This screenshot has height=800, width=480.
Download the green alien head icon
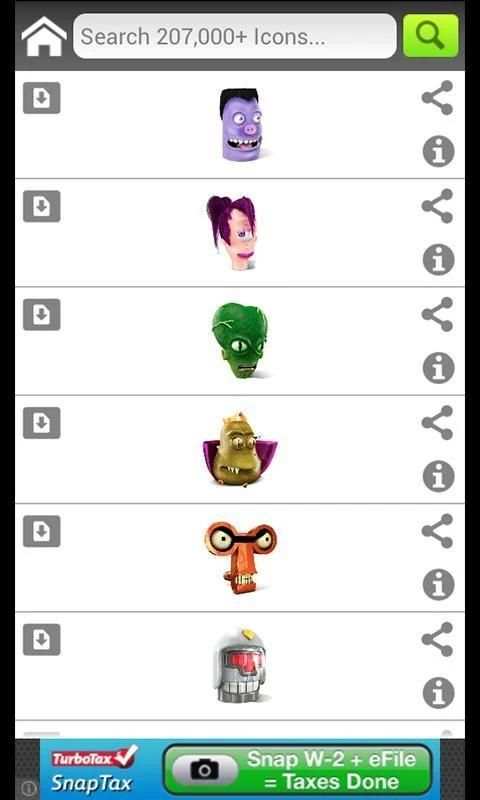tap(42, 314)
